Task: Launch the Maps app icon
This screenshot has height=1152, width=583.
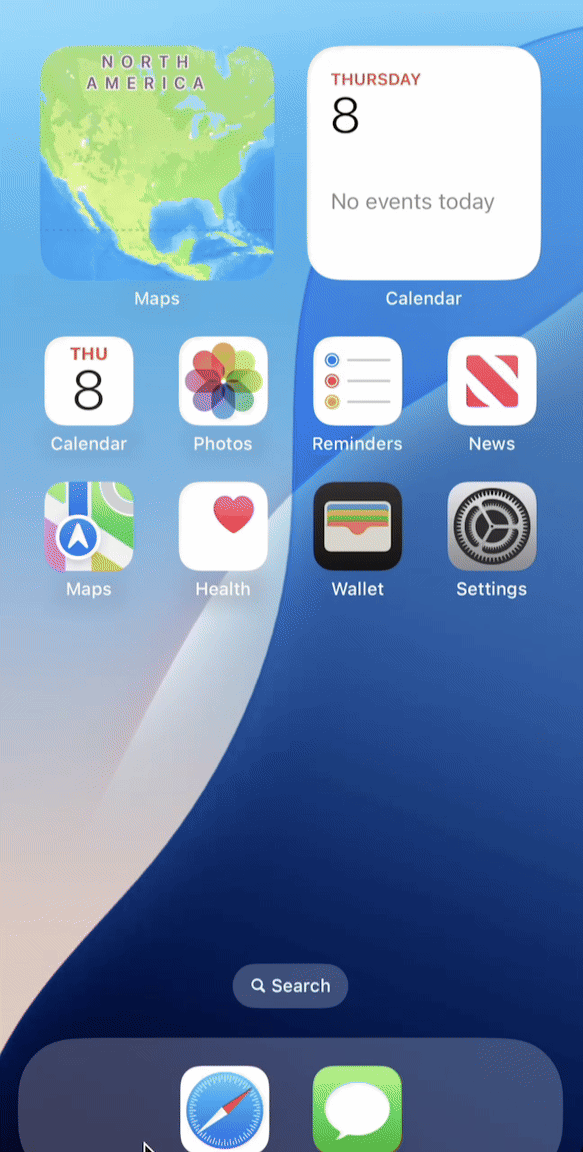Action: tap(89, 527)
